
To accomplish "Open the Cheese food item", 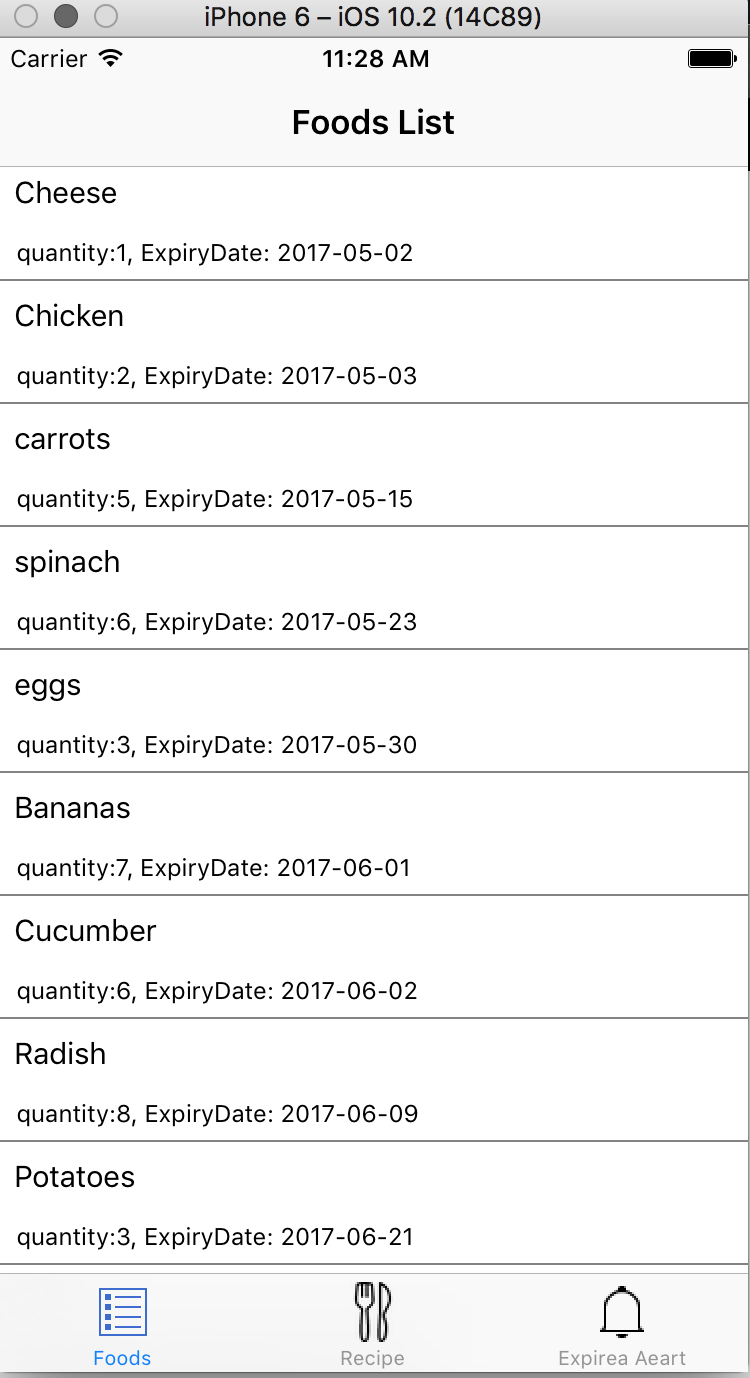I will coord(374,223).
